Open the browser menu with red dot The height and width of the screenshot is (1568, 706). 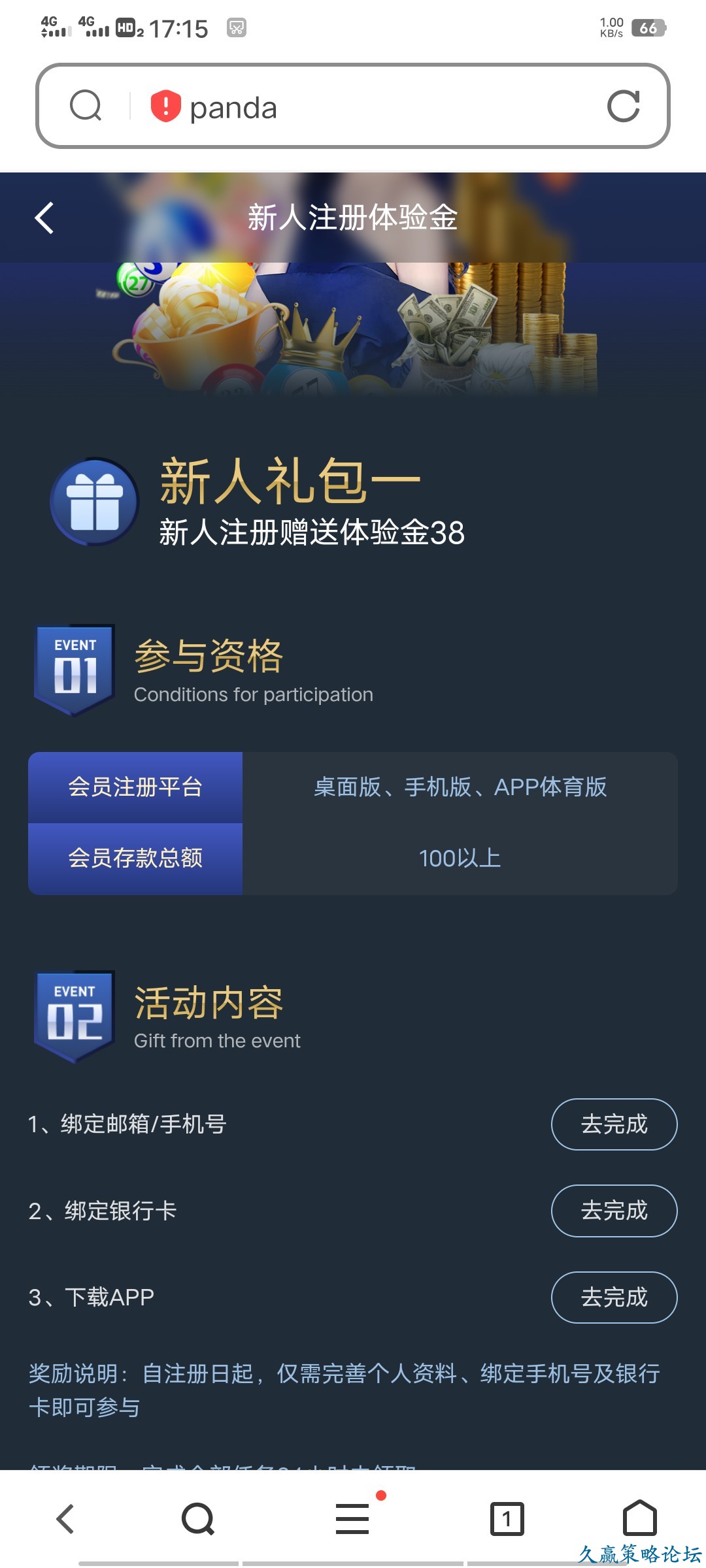353,1518
